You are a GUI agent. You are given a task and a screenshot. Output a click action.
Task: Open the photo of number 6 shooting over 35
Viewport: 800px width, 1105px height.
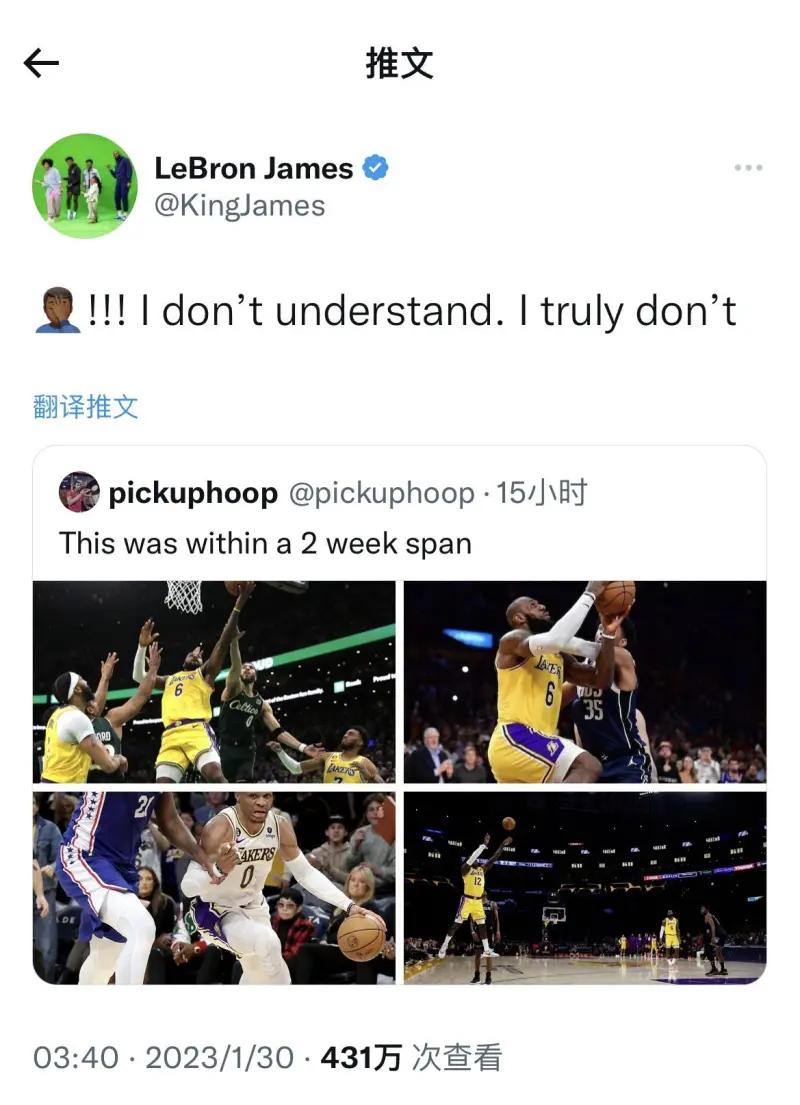[585, 682]
